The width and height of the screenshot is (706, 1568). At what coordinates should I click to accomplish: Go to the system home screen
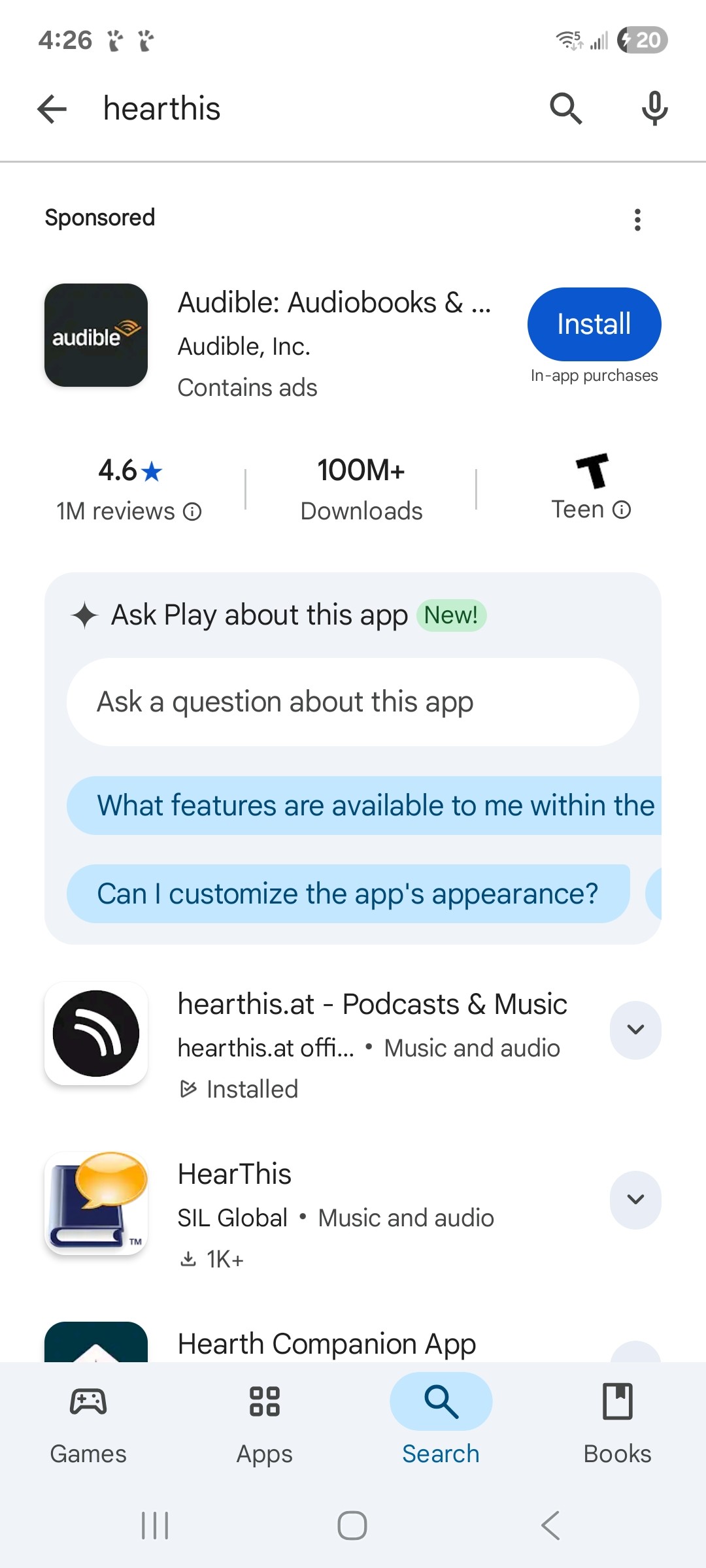tap(352, 1526)
